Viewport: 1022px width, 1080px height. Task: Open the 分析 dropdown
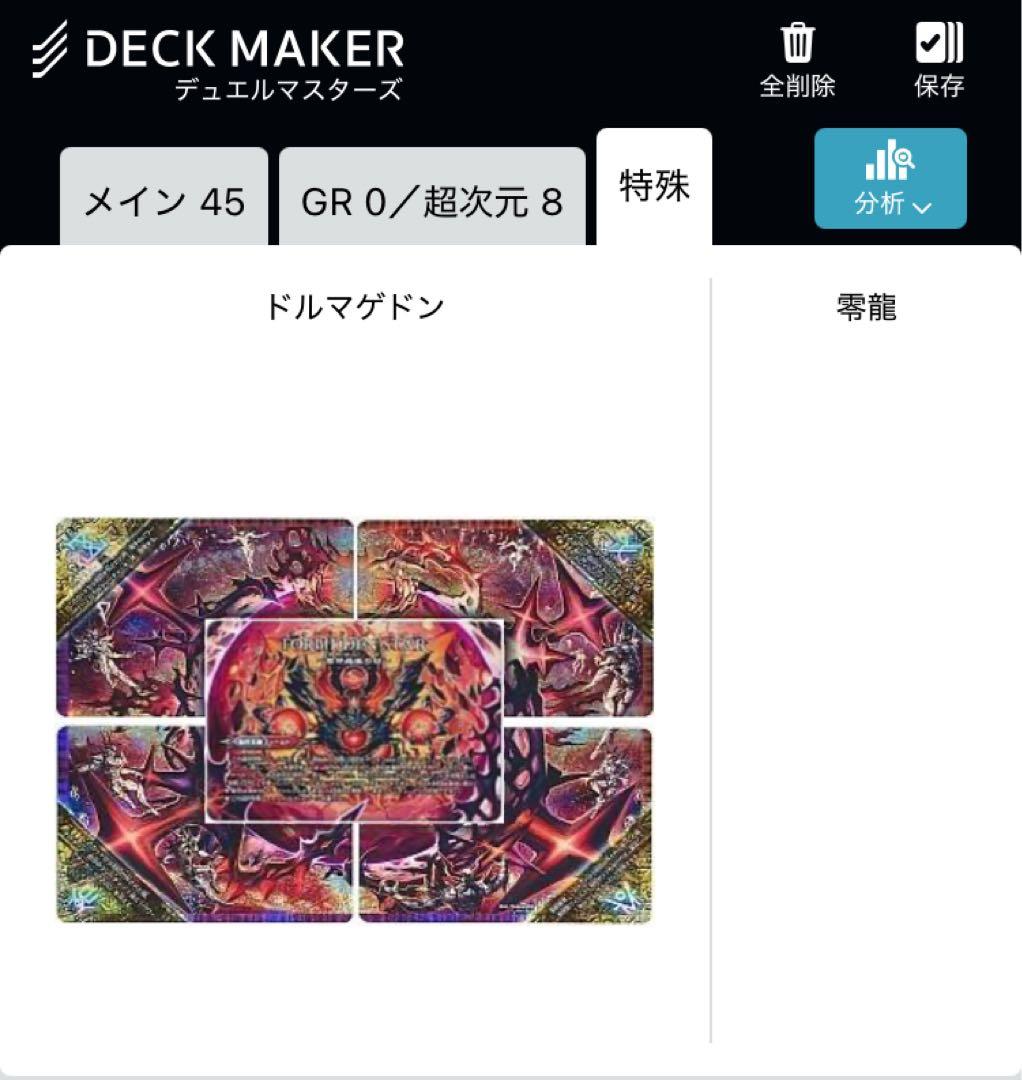coord(890,180)
